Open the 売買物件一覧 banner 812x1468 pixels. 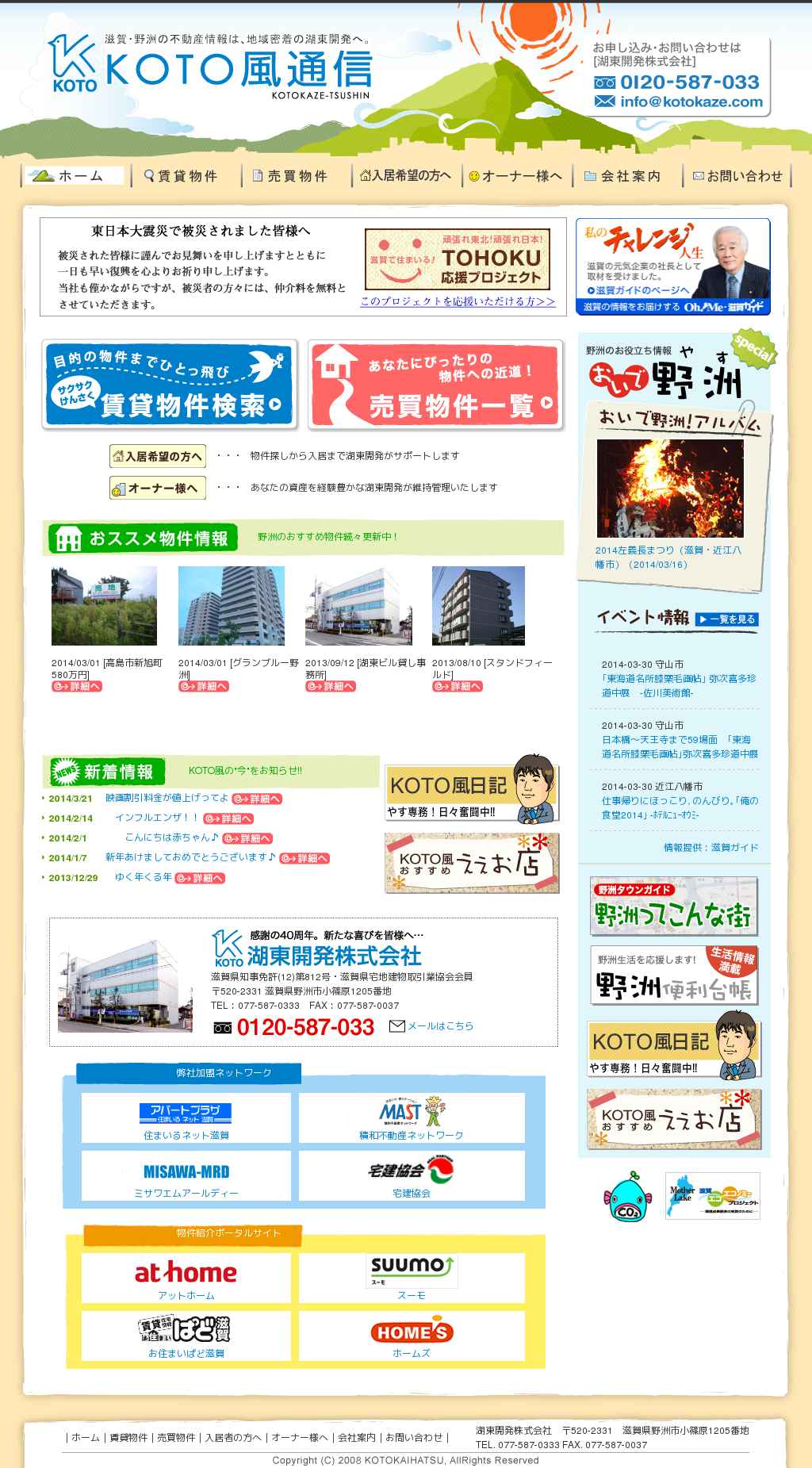pos(435,385)
